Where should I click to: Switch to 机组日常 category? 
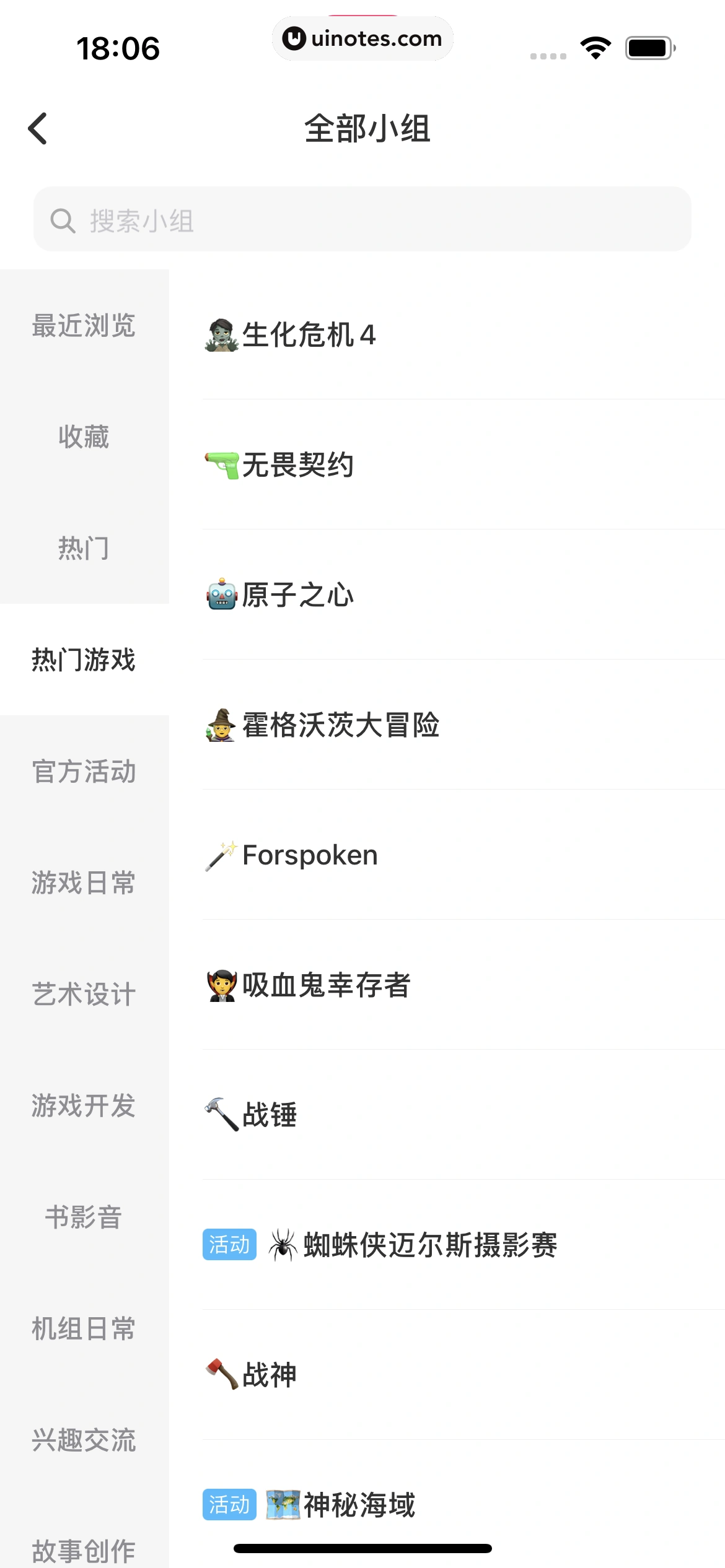coord(84,1328)
